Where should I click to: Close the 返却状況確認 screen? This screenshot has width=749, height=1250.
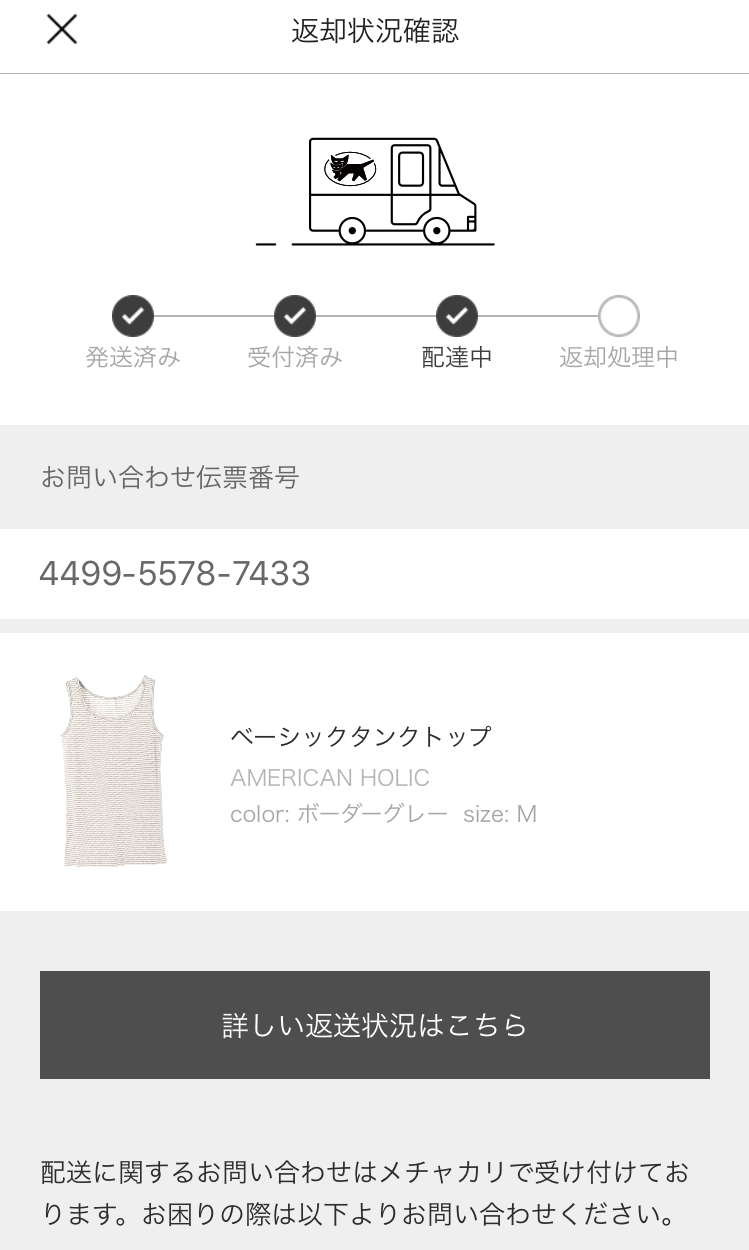[x=62, y=30]
